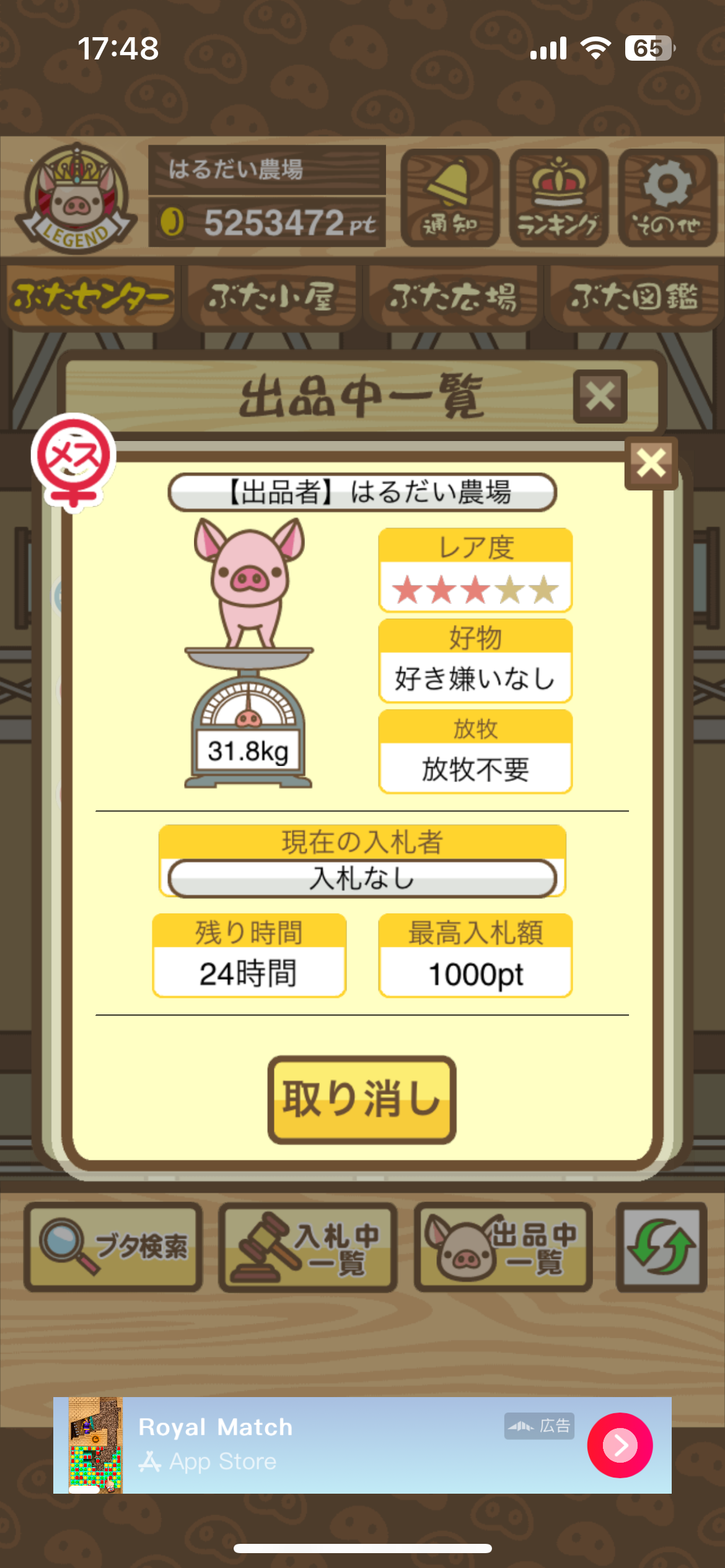This screenshot has width=725, height=1568.
Task: Close the 出品中一覧 window
Action: (600, 396)
